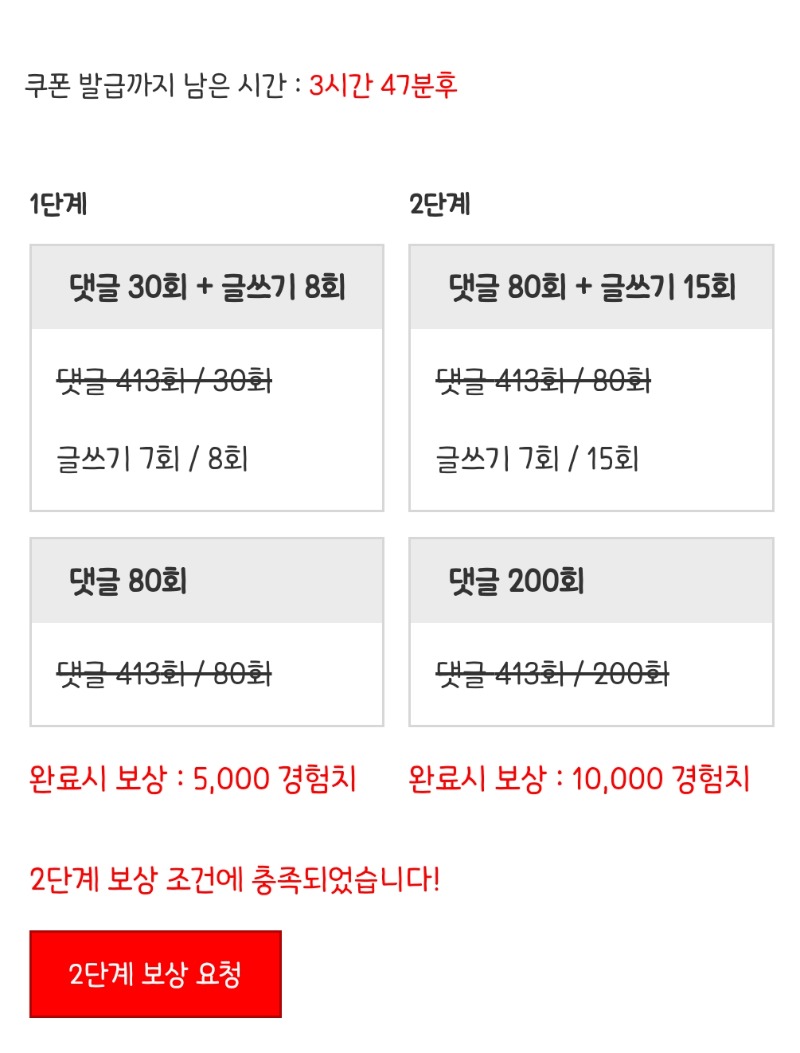Click the '댓글 80회 + 글쓰기 15회' mission header
800x1053 pixels.
(592, 287)
